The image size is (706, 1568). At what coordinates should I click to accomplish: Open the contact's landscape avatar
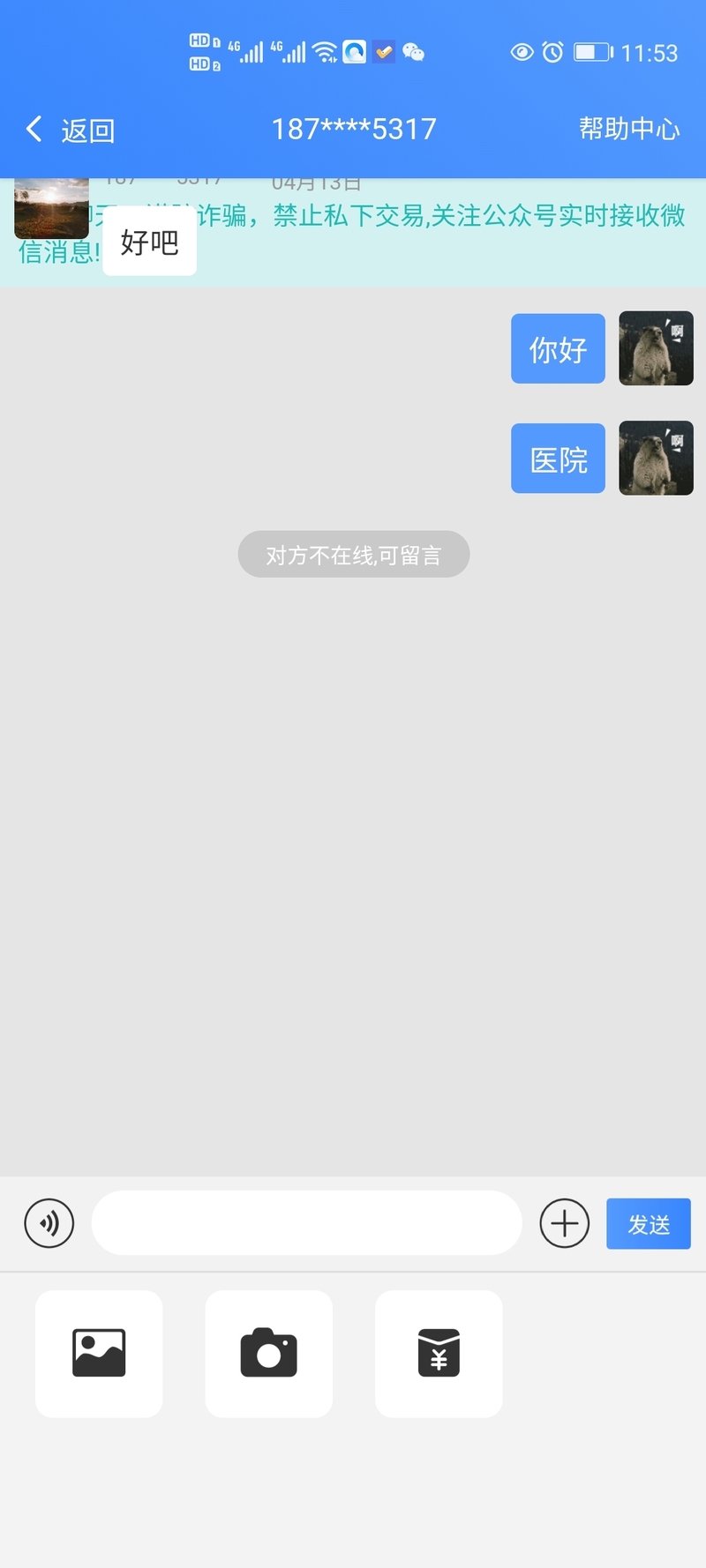pos(51,208)
